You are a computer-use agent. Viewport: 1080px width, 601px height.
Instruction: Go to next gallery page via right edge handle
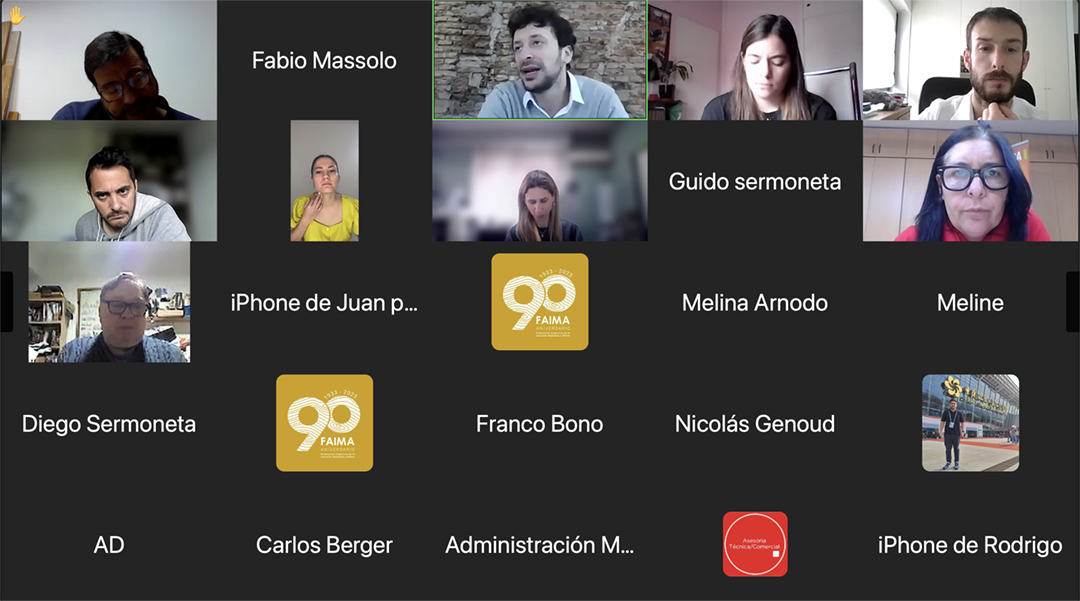click(1073, 302)
